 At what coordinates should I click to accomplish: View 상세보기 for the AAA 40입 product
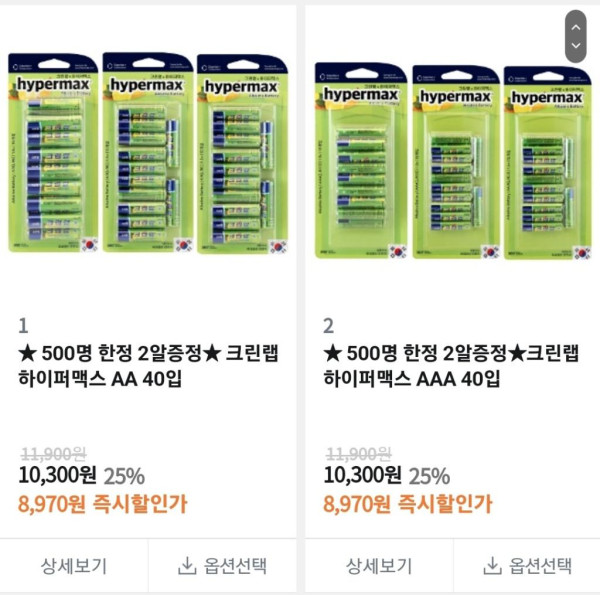pyautogui.click(x=379, y=566)
